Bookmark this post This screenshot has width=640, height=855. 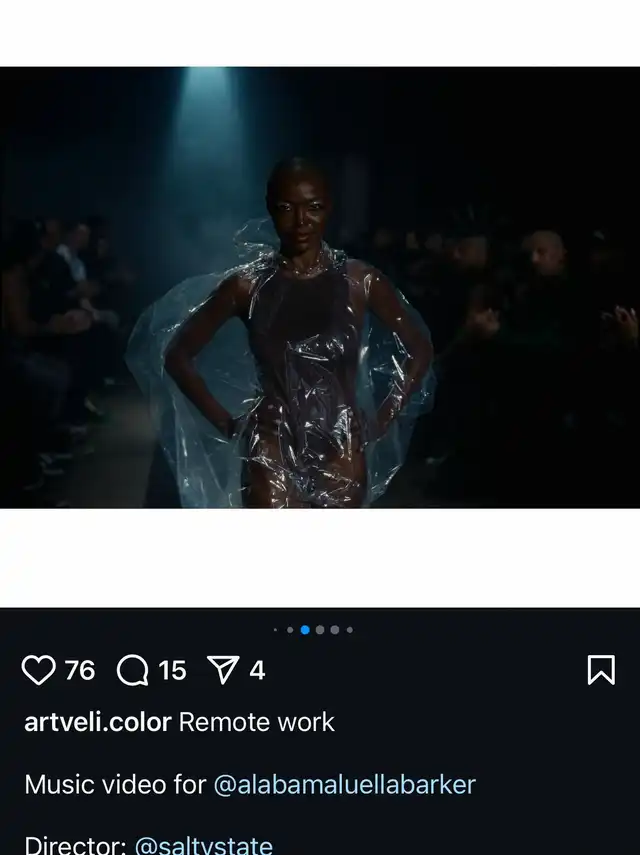click(x=600, y=670)
